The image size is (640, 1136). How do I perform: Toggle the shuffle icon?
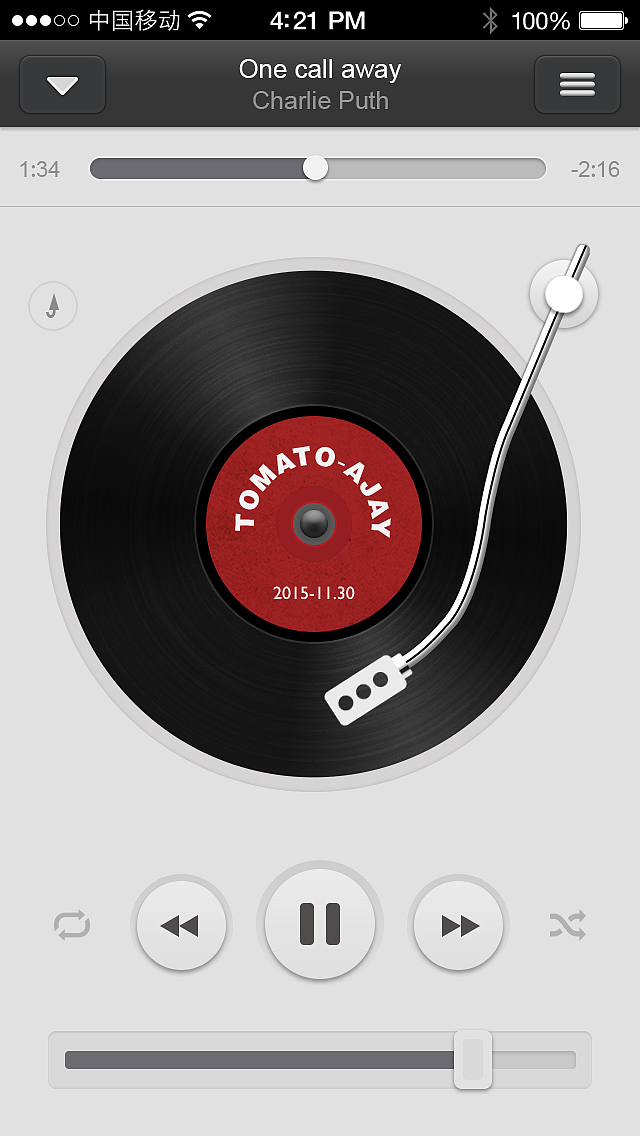pos(567,925)
